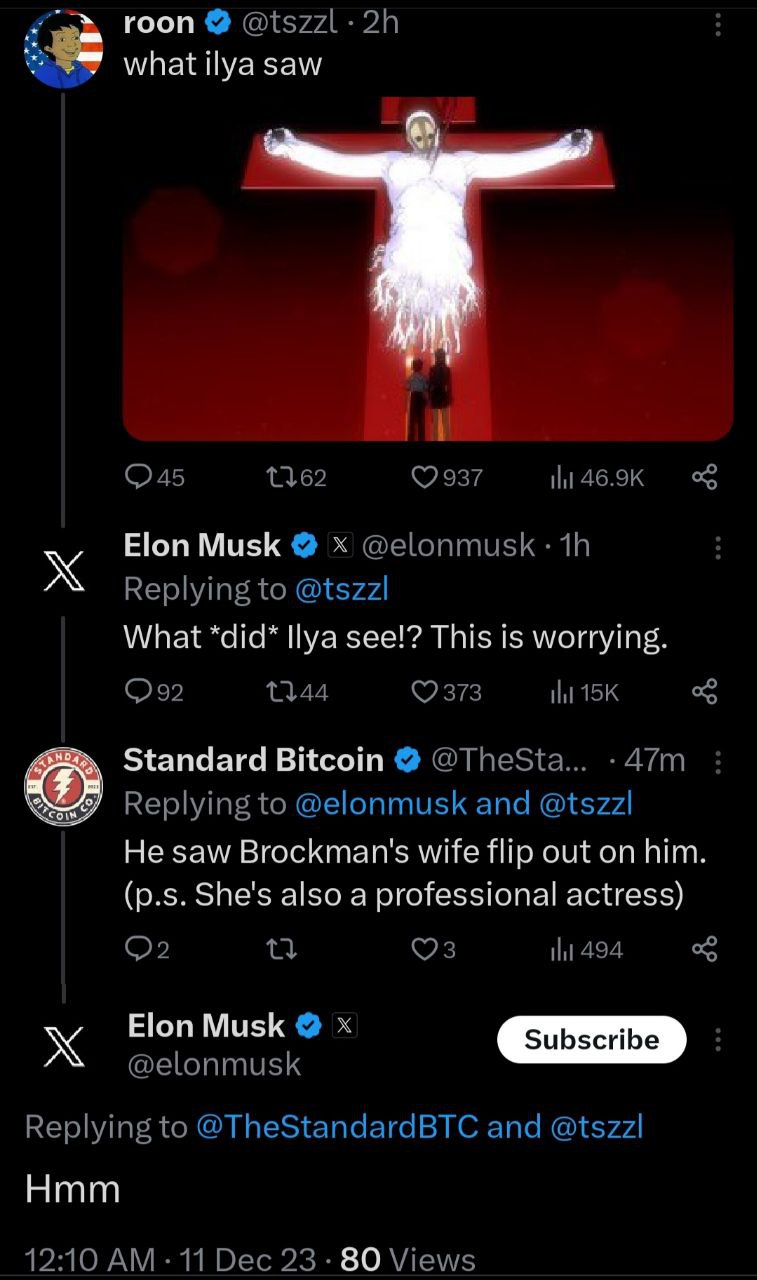
Task: Share roon's tweet
Action: pos(705,478)
